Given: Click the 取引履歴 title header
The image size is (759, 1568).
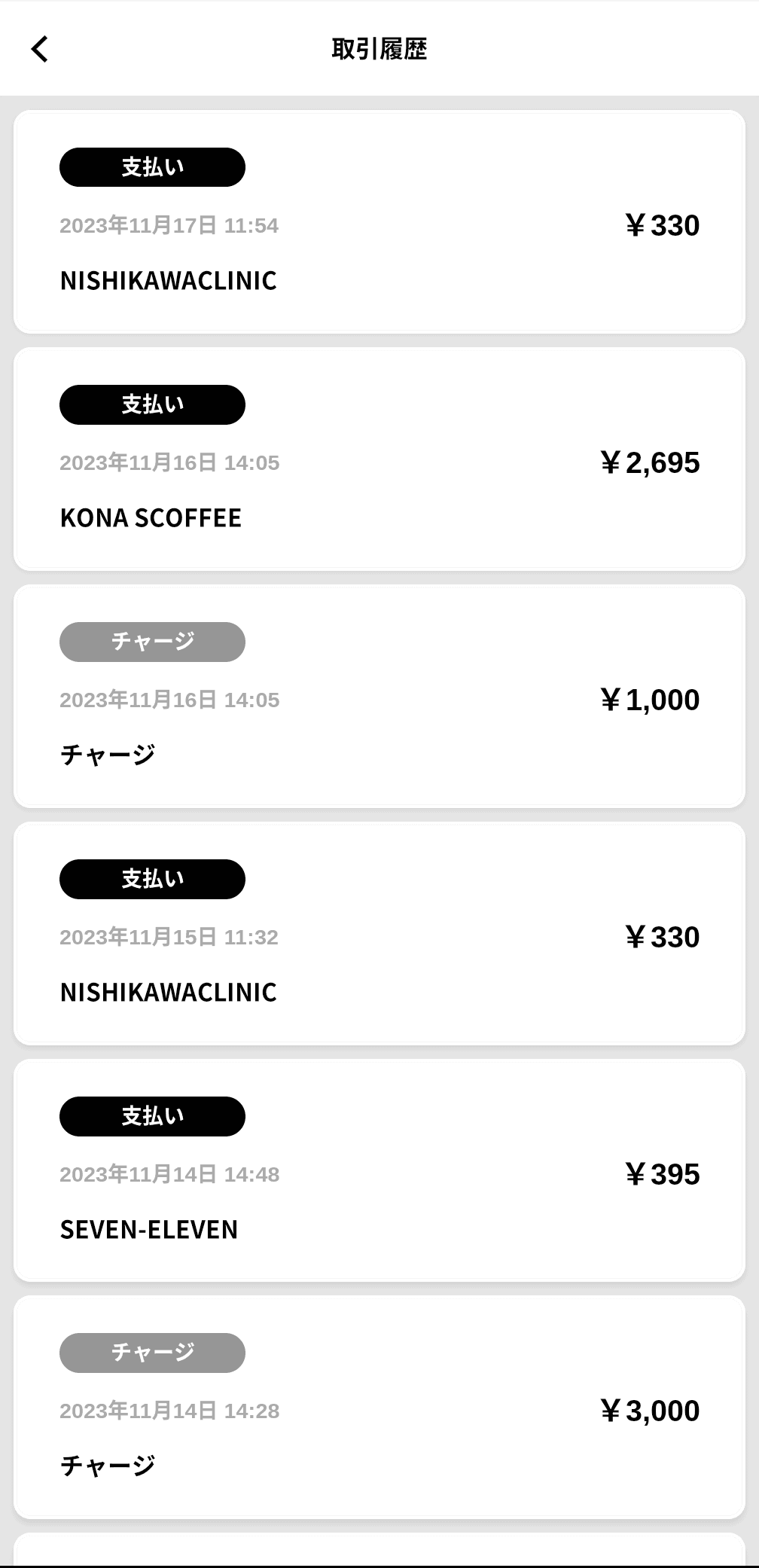Looking at the screenshot, I should point(379,48).
